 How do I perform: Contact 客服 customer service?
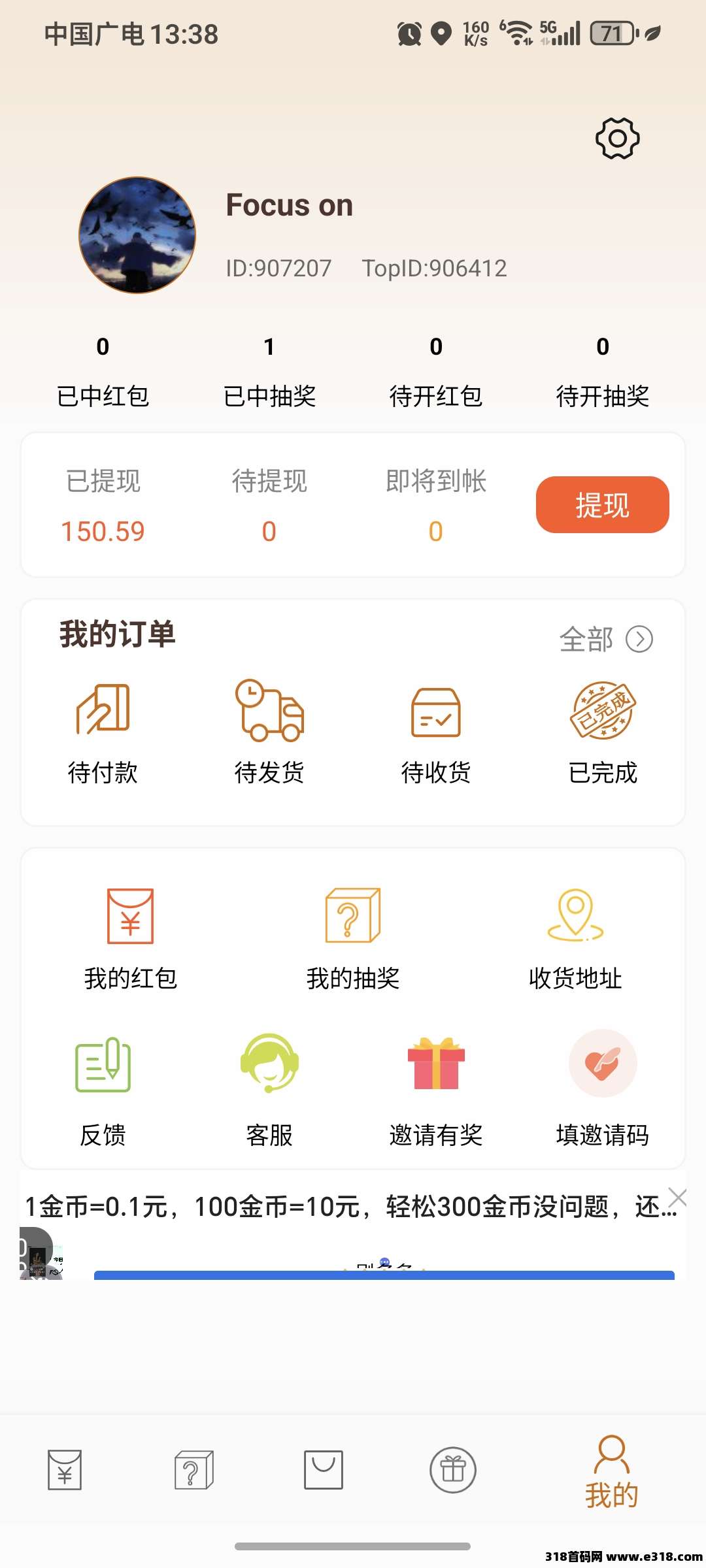tap(269, 1089)
